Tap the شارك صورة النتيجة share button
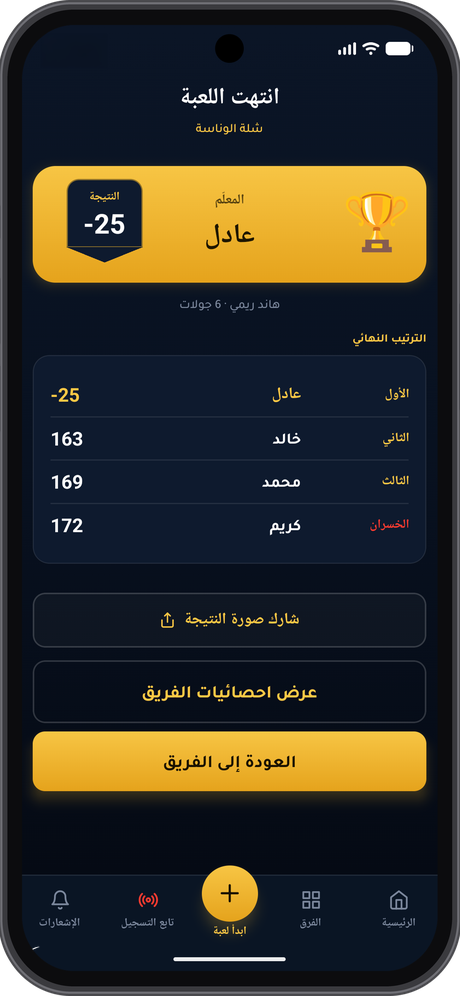The width and height of the screenshot is (460, 996). [x=229, y=620]
